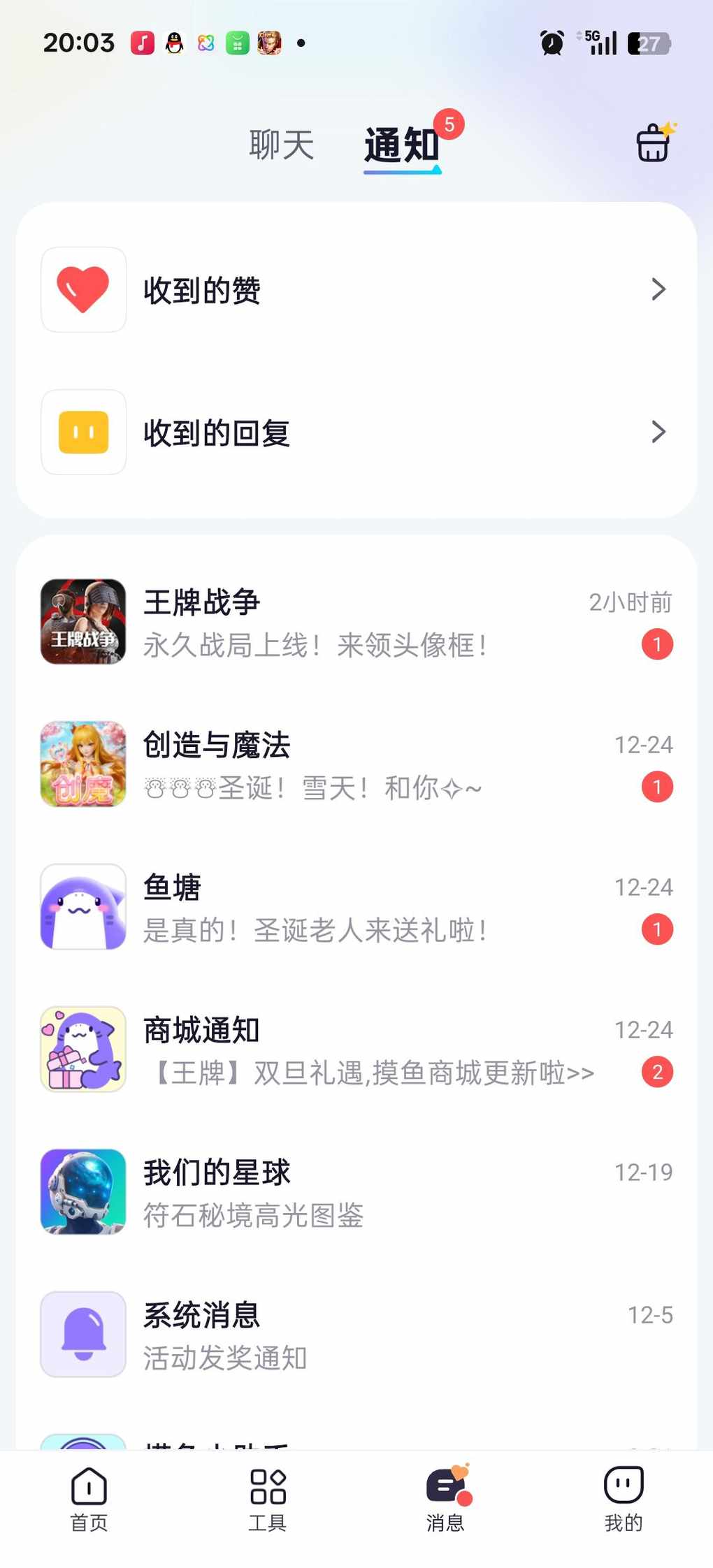Select the 通知 tab

click(x=401, y=145)
